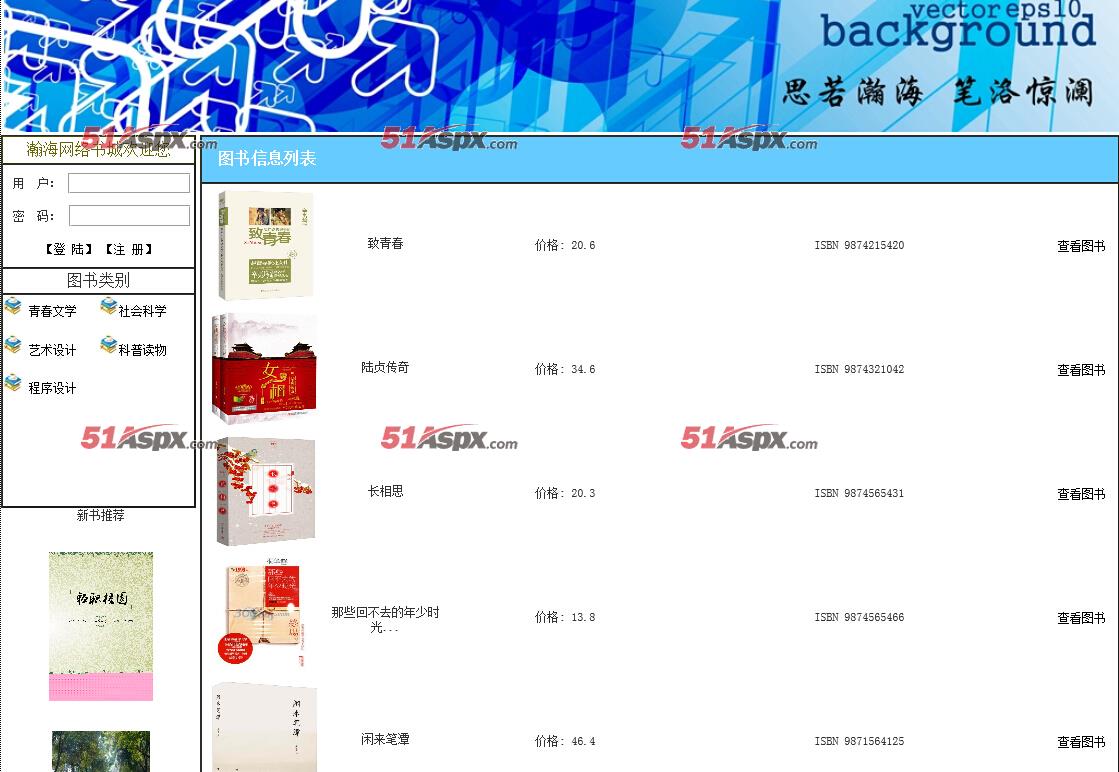Viewport: 1119px width, 772px height.
Task: Open the 致青春 book cover
Action: [x=265, y=246]
